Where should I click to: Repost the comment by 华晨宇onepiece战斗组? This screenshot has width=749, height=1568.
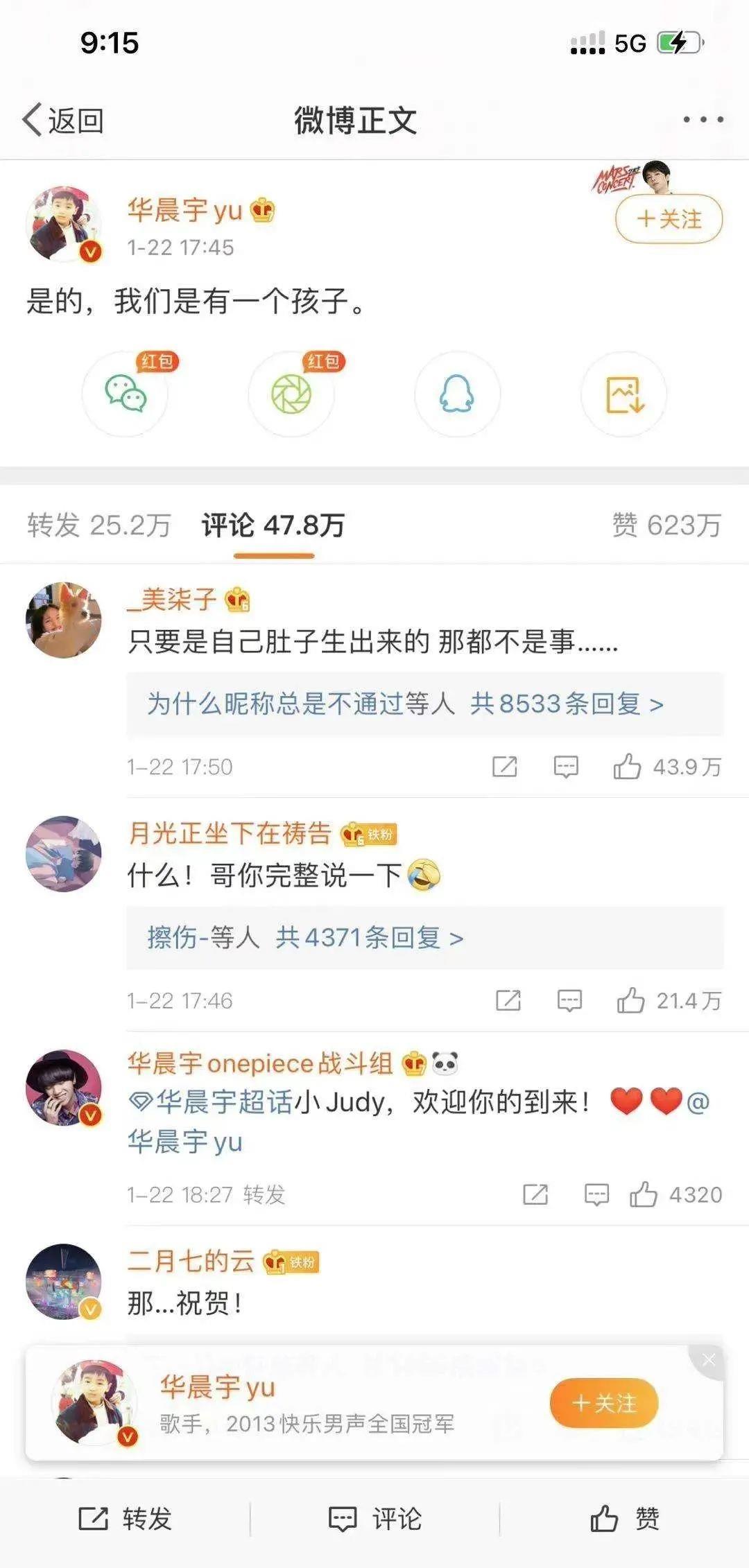click(535, 1194)
